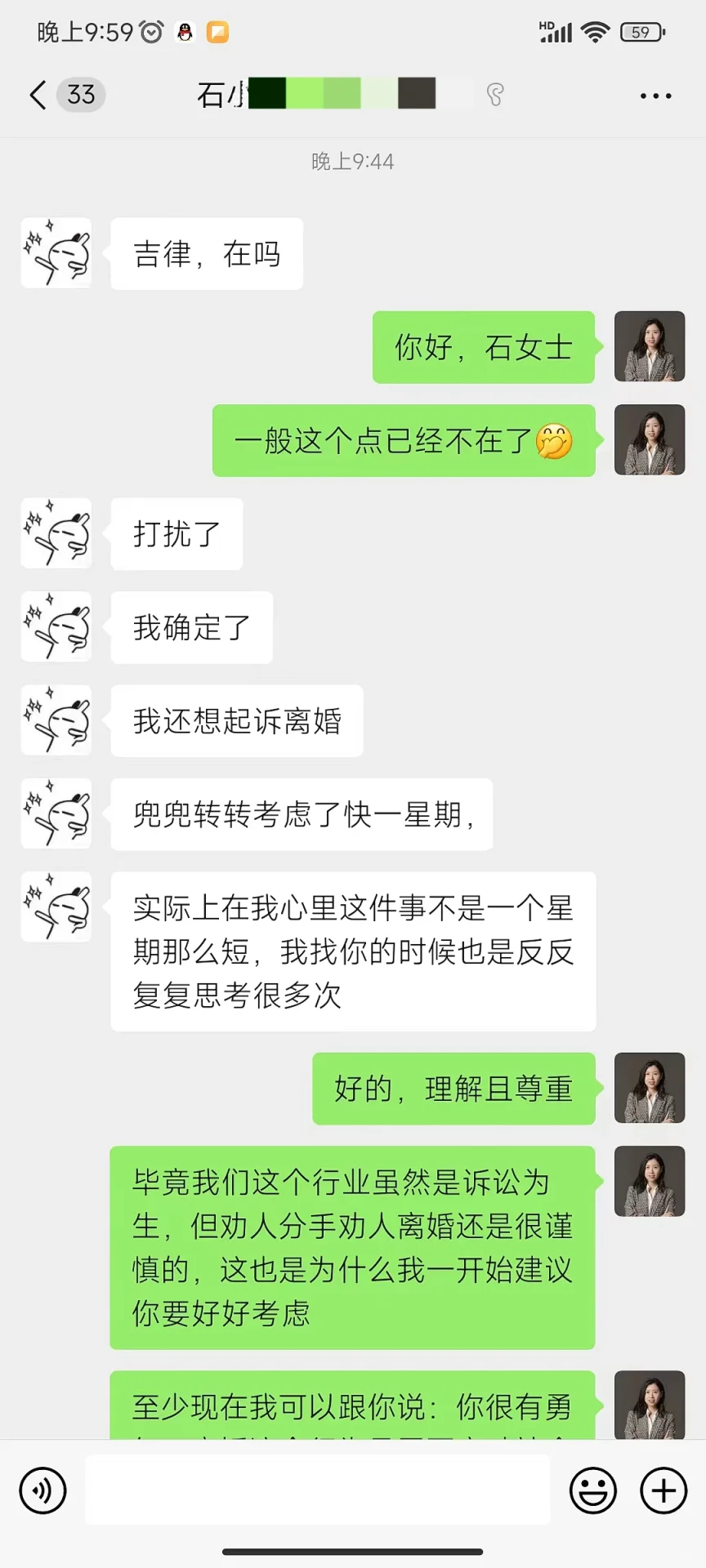
Task: Open lawyer's avatar beside "你好，石女士"
Action: click(x=649, y=346)
